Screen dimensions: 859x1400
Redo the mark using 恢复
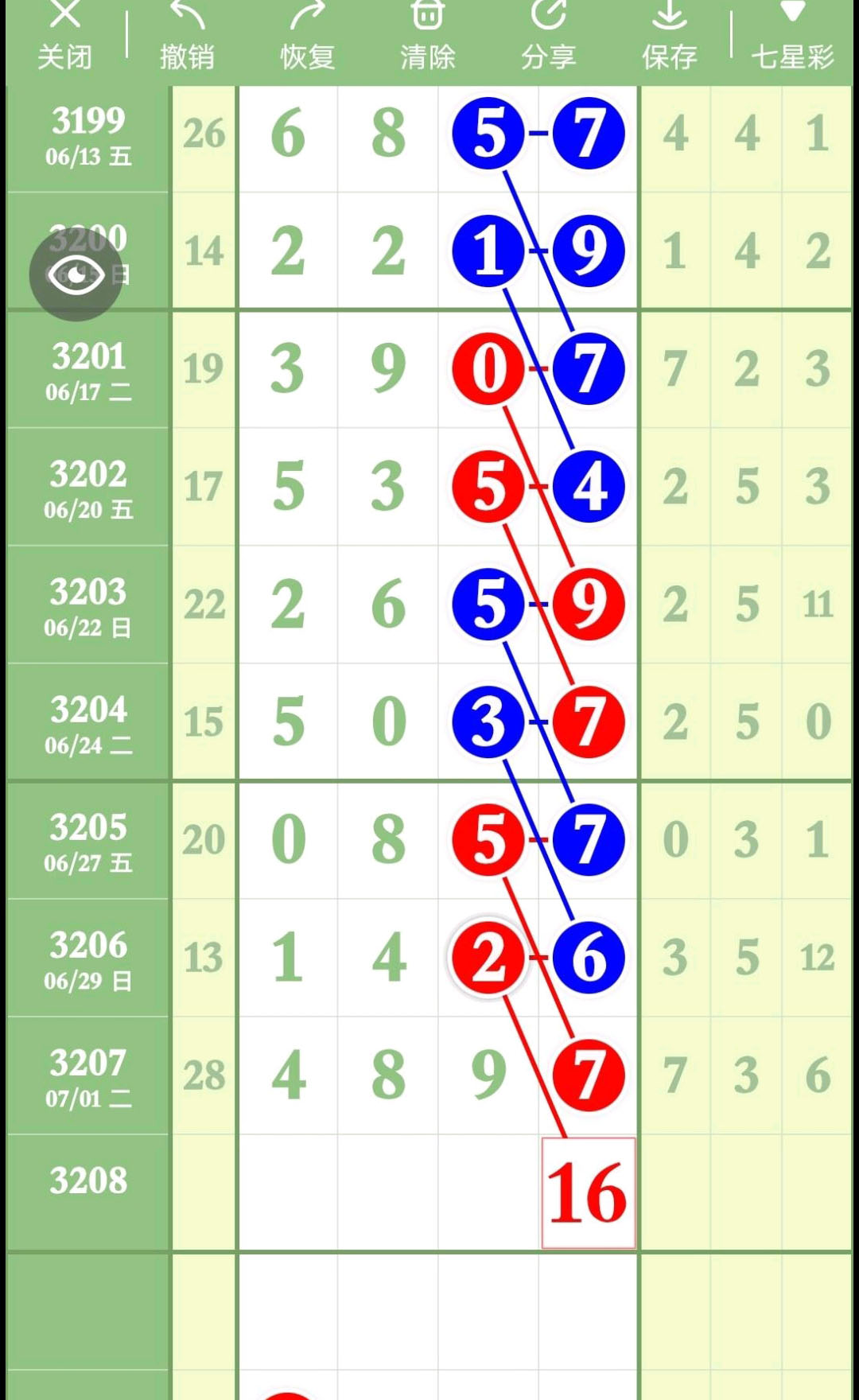pyautogui.click(x=307, y=37)
